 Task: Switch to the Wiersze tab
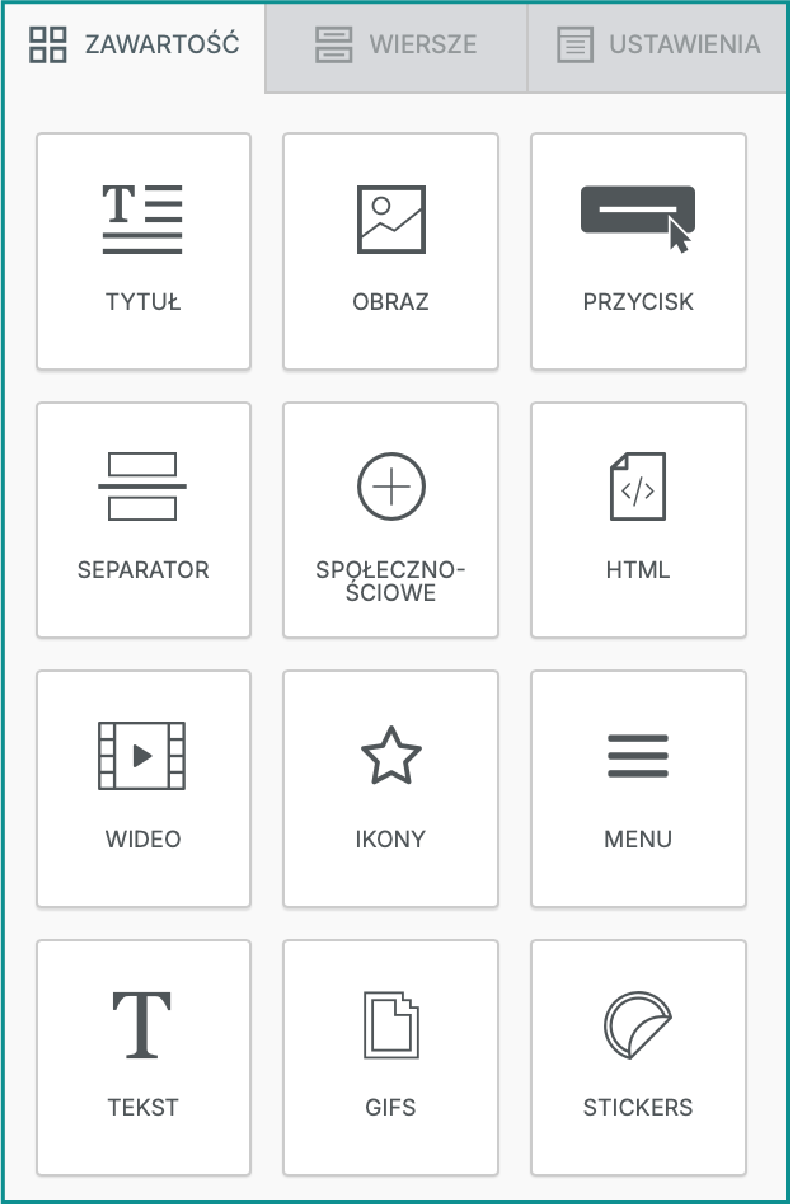pos(396,45)
